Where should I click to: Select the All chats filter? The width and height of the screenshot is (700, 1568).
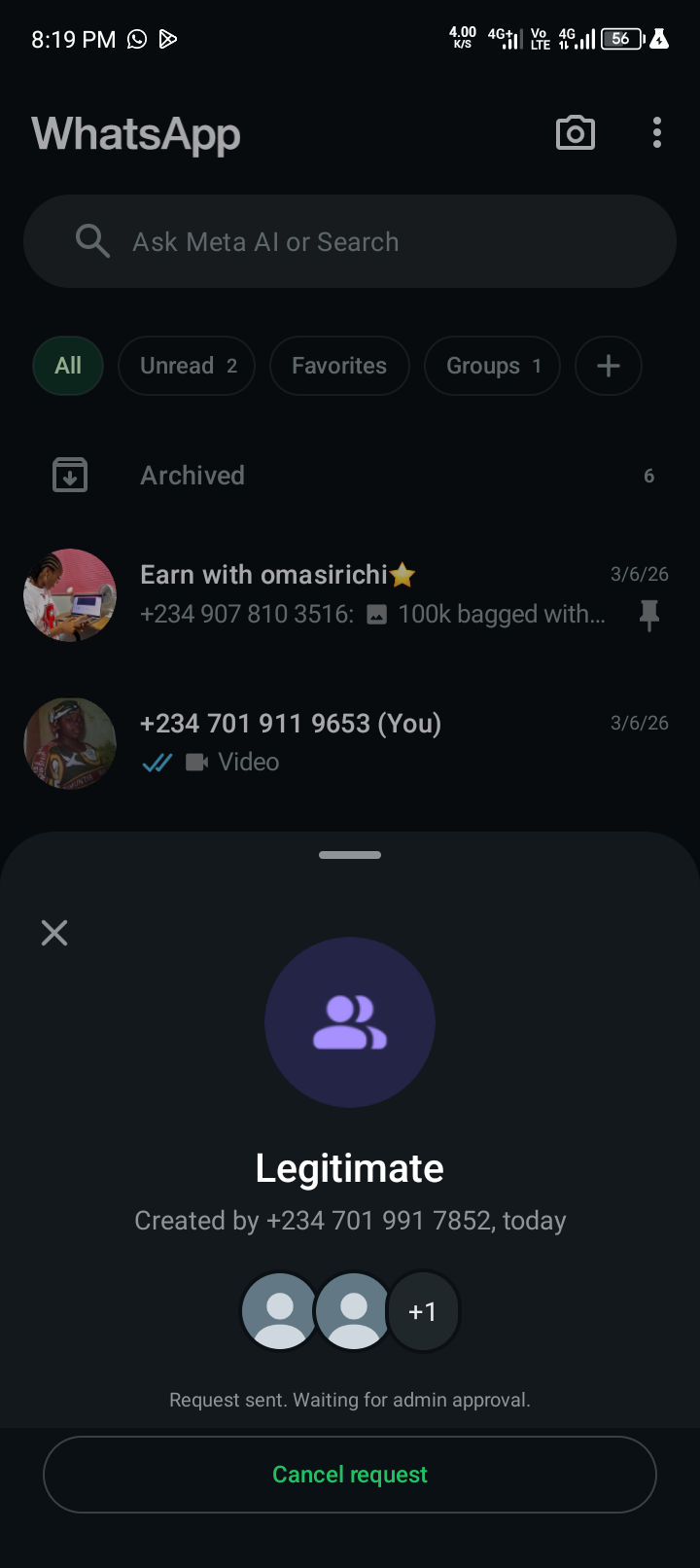(x=68, y=366)
